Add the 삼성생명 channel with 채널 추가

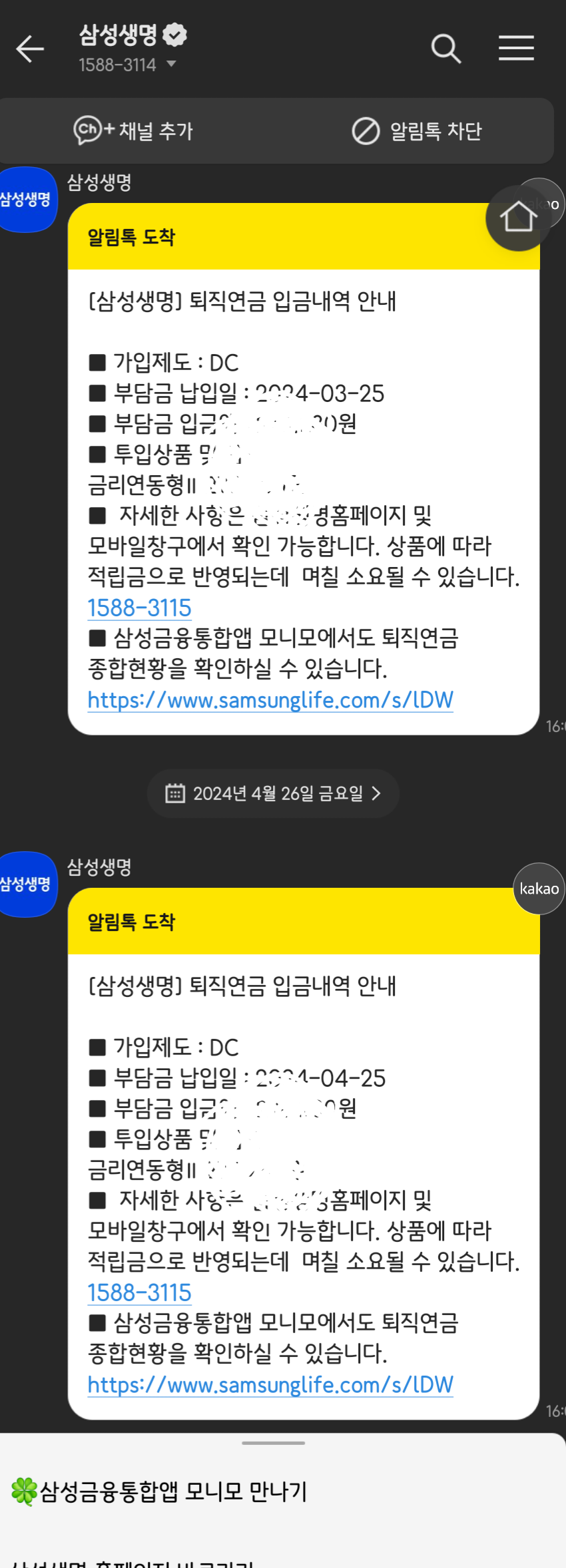134,130
